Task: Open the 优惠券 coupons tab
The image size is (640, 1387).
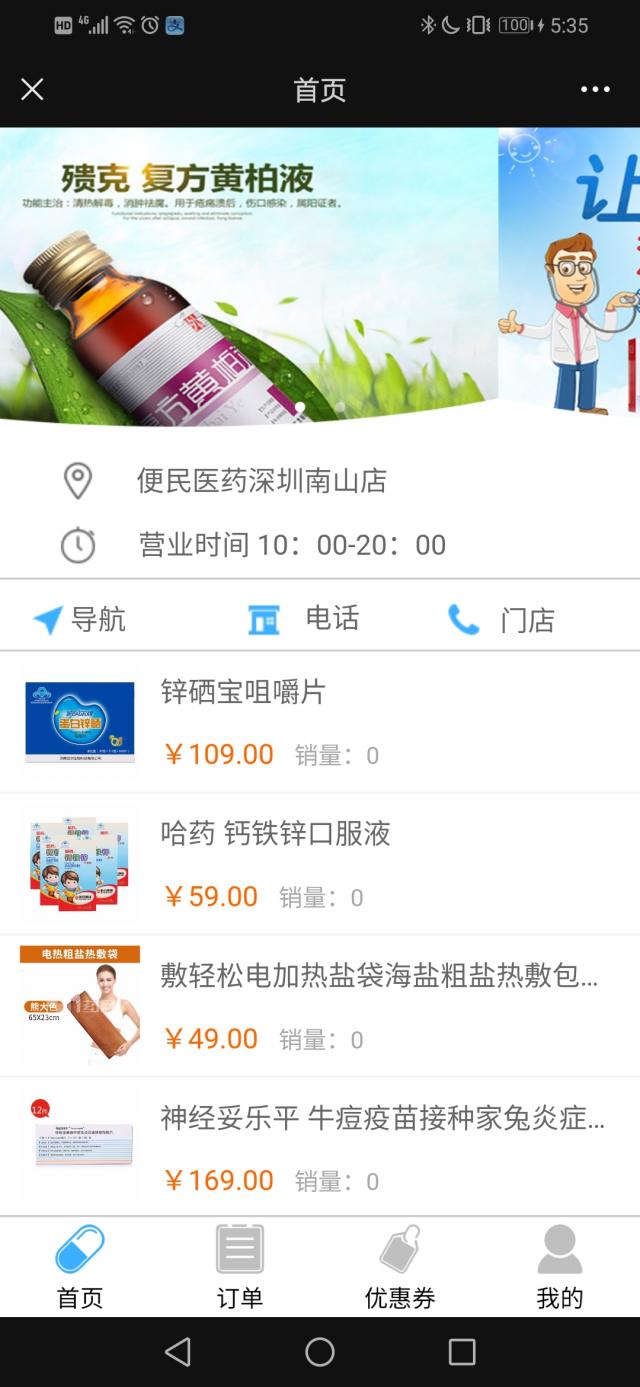Action: coord(400,1267)
